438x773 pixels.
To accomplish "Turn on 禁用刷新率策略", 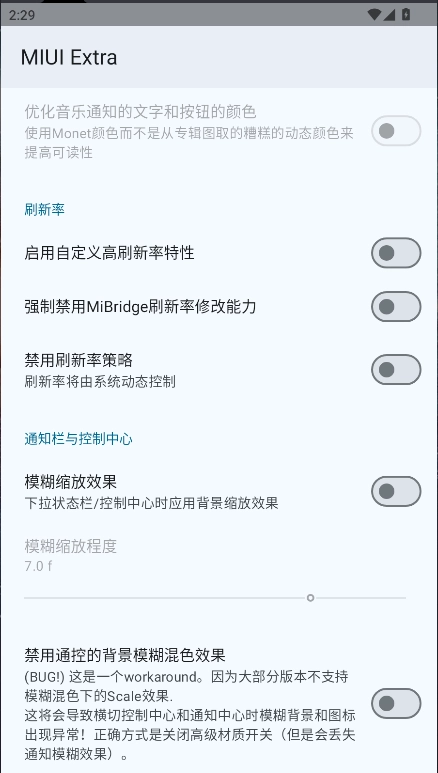I will [x=396, y=370].
